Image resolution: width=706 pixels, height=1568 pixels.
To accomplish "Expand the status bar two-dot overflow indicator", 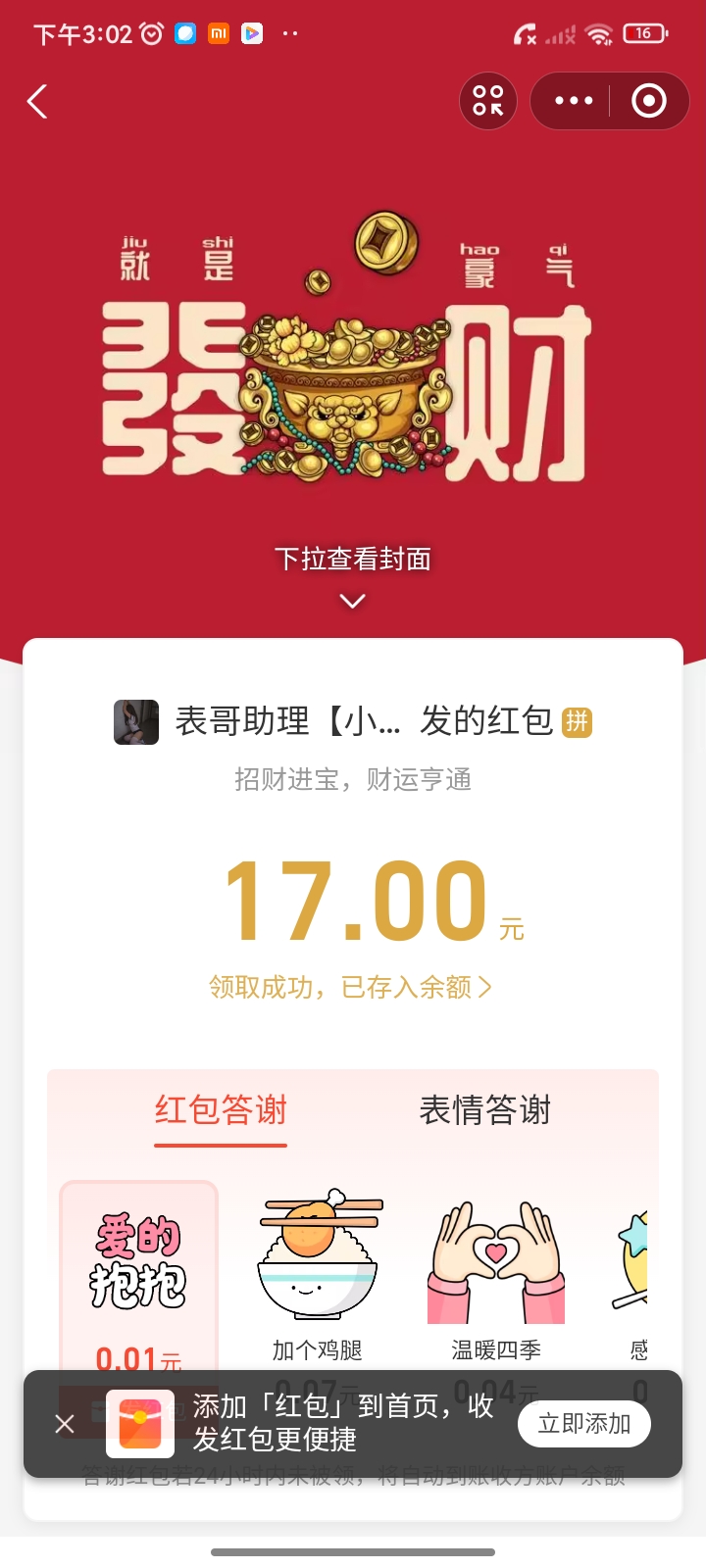I will click(289, 33).
